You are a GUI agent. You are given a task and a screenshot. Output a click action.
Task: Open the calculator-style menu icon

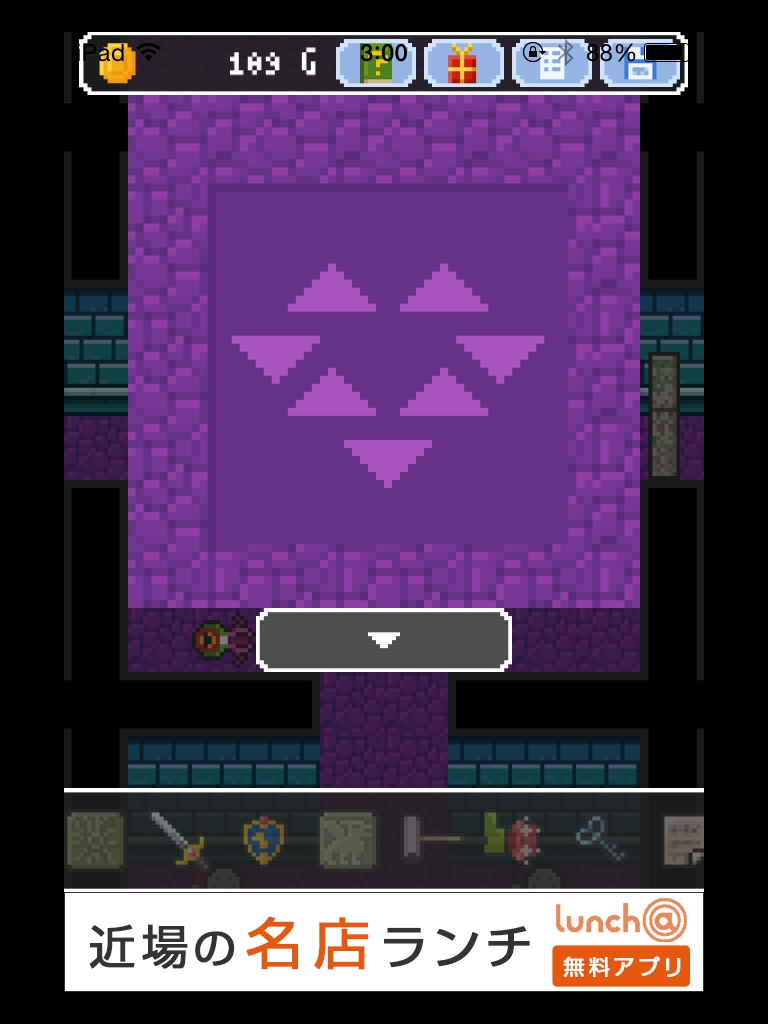[551, 64]
